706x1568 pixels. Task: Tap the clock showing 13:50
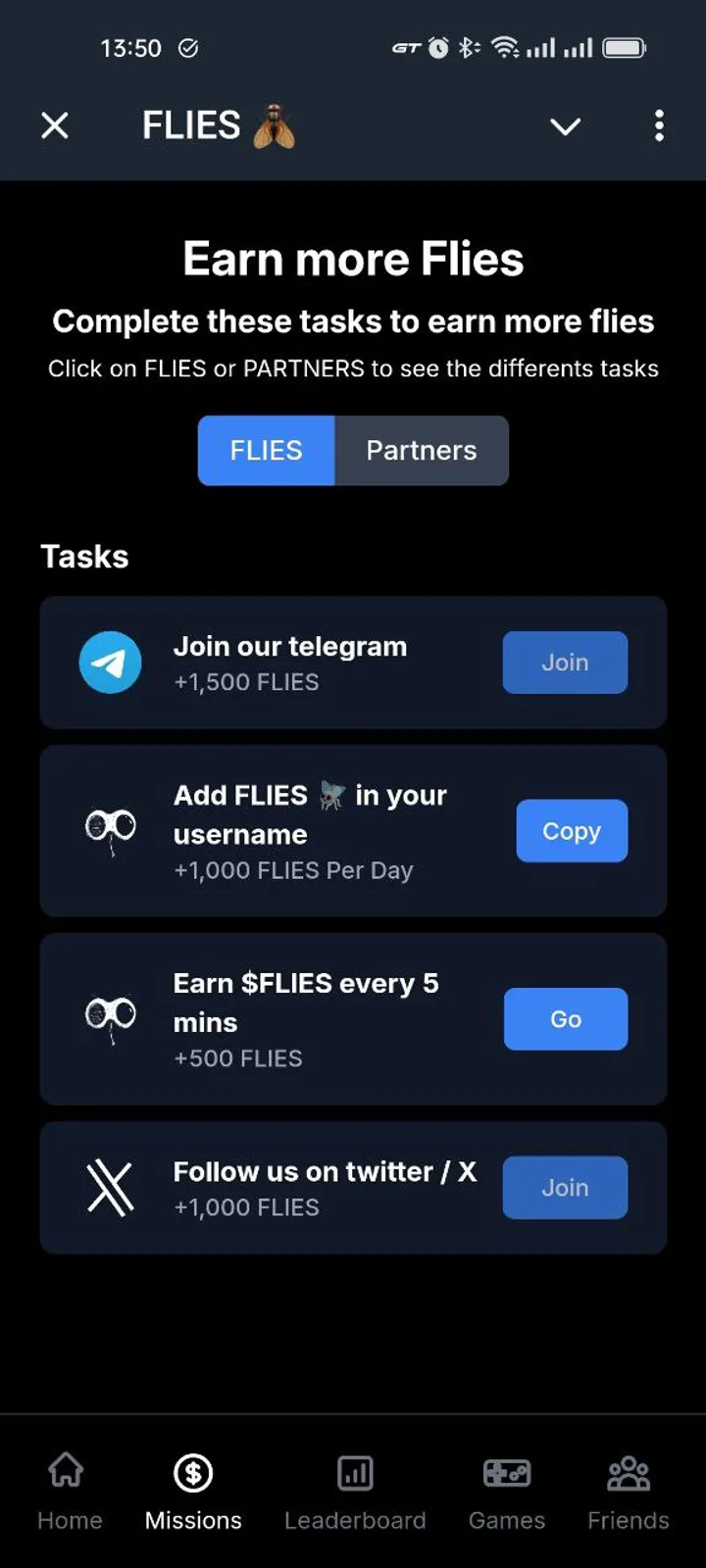tap(130, 47)
